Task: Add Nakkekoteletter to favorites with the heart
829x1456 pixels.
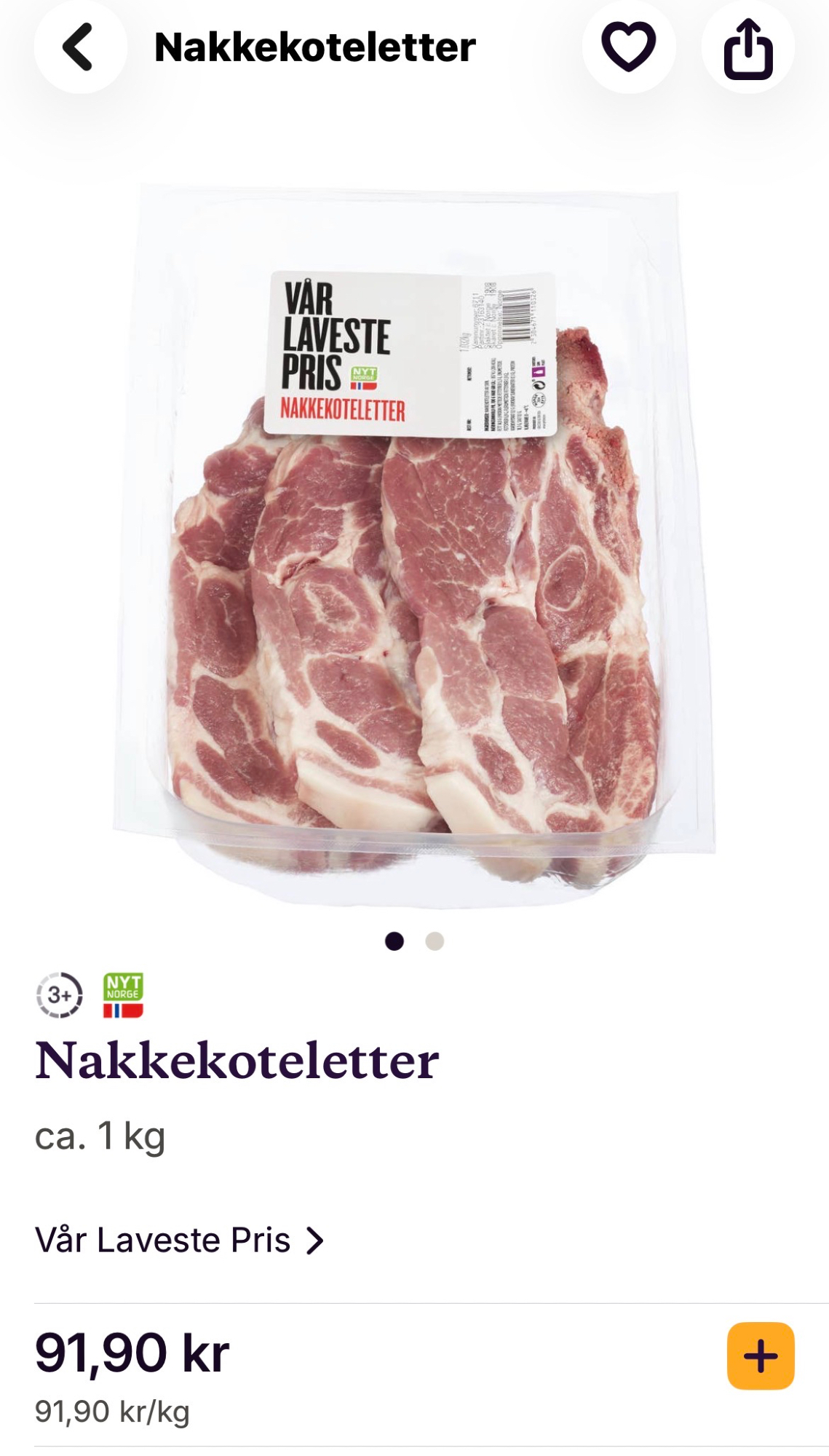Action: (628, 47)
